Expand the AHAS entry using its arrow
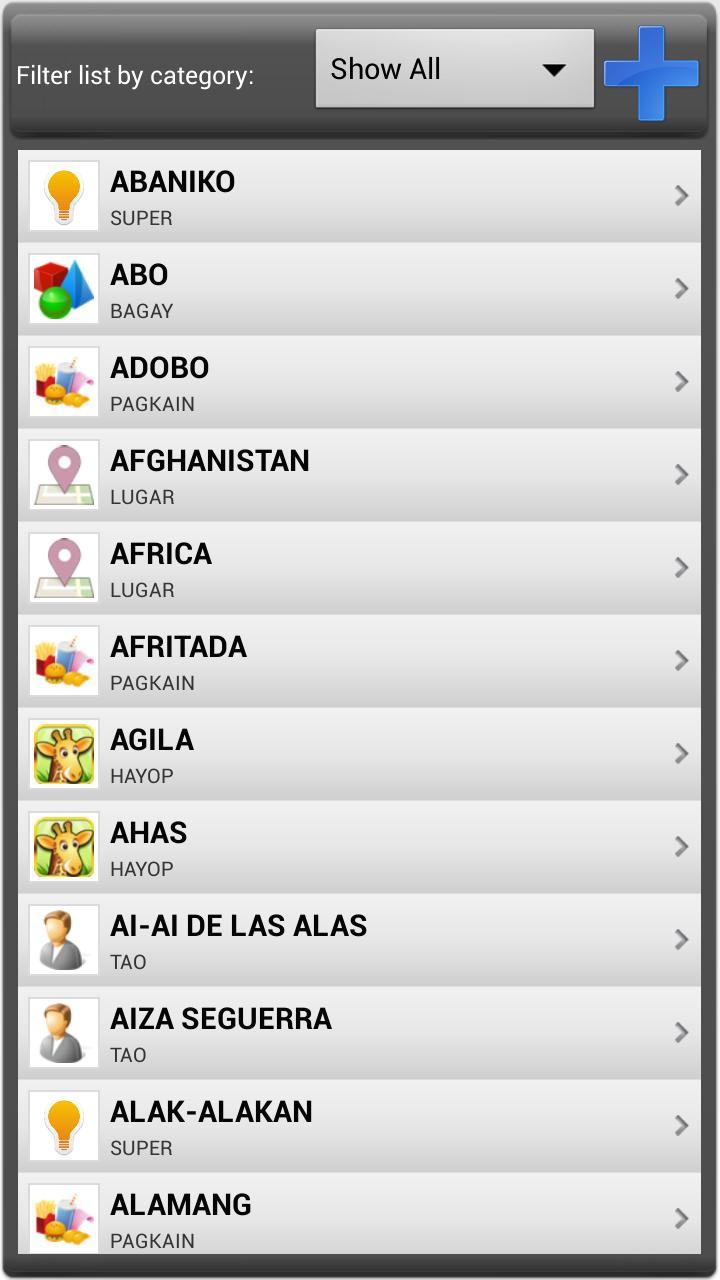The width and height of the screenshot is (720, 1280). click(x=682, y=846)
